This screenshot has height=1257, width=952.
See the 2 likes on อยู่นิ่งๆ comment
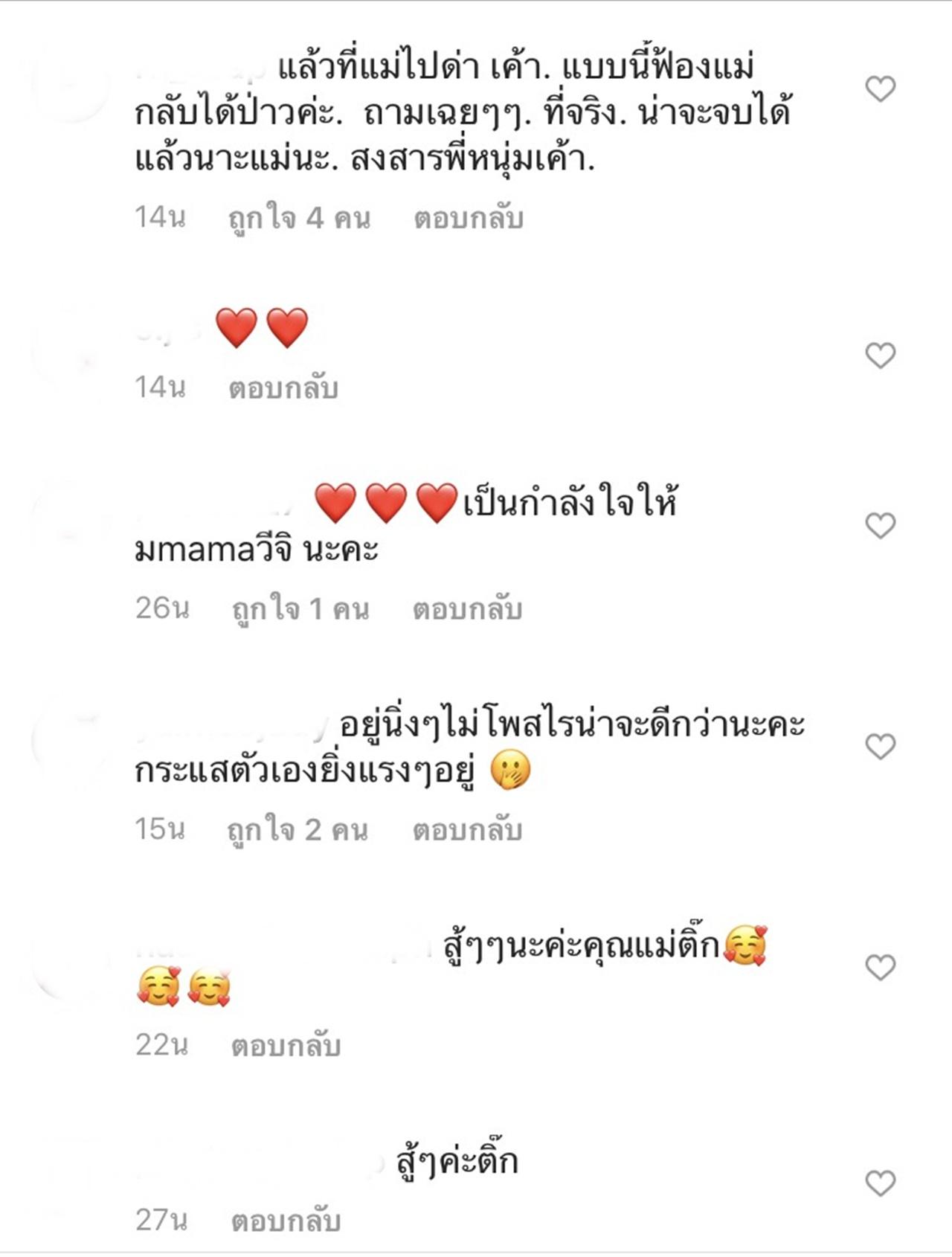point(297,829)
